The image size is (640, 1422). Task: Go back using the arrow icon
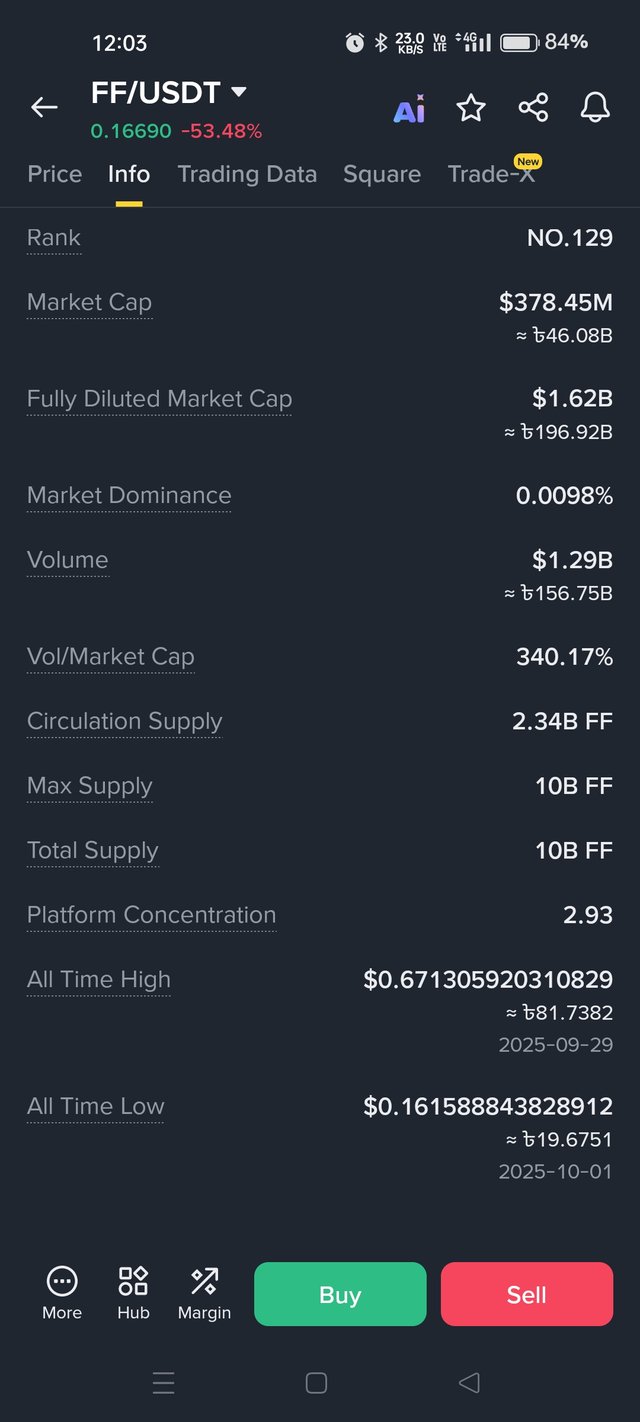click(x=44, y=108)
